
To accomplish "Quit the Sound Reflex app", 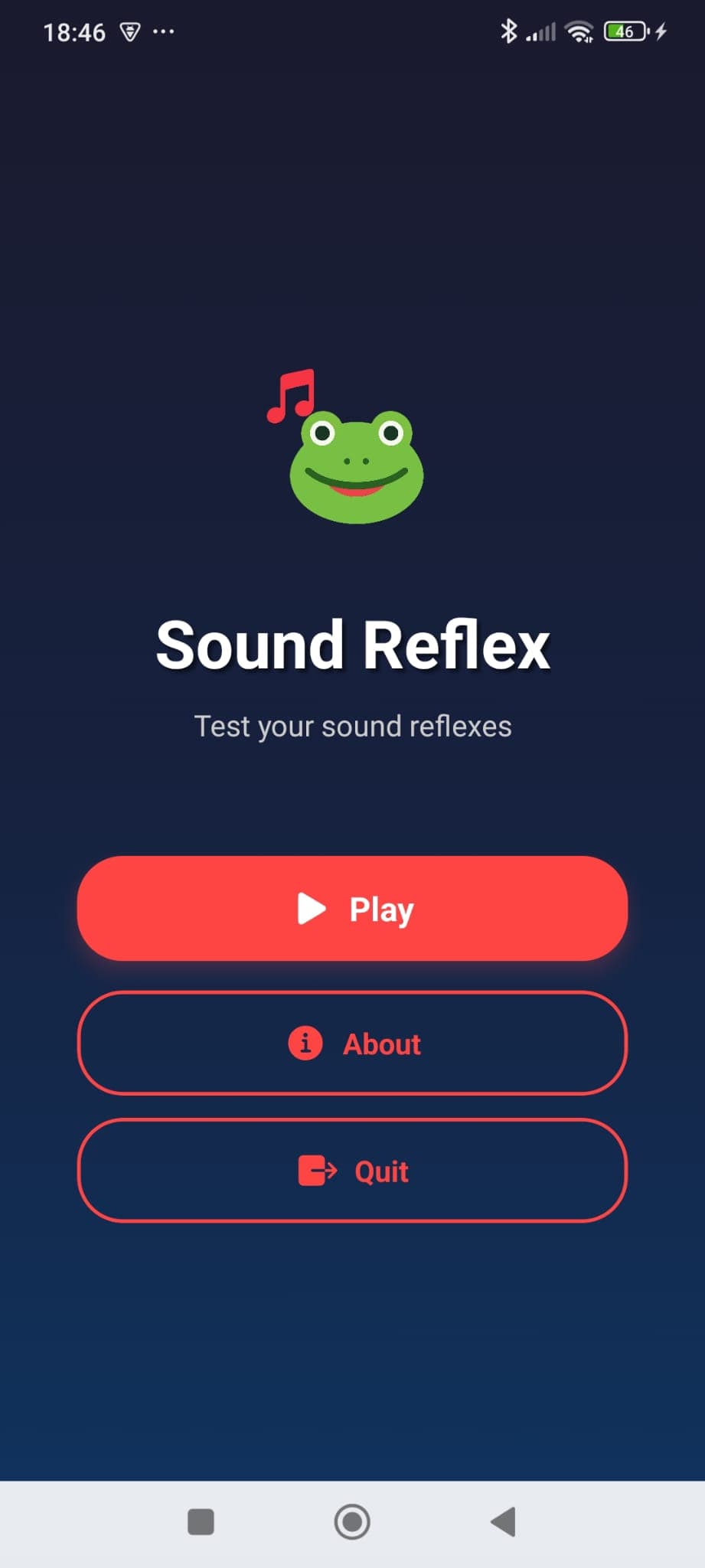I will point(353,1171).
